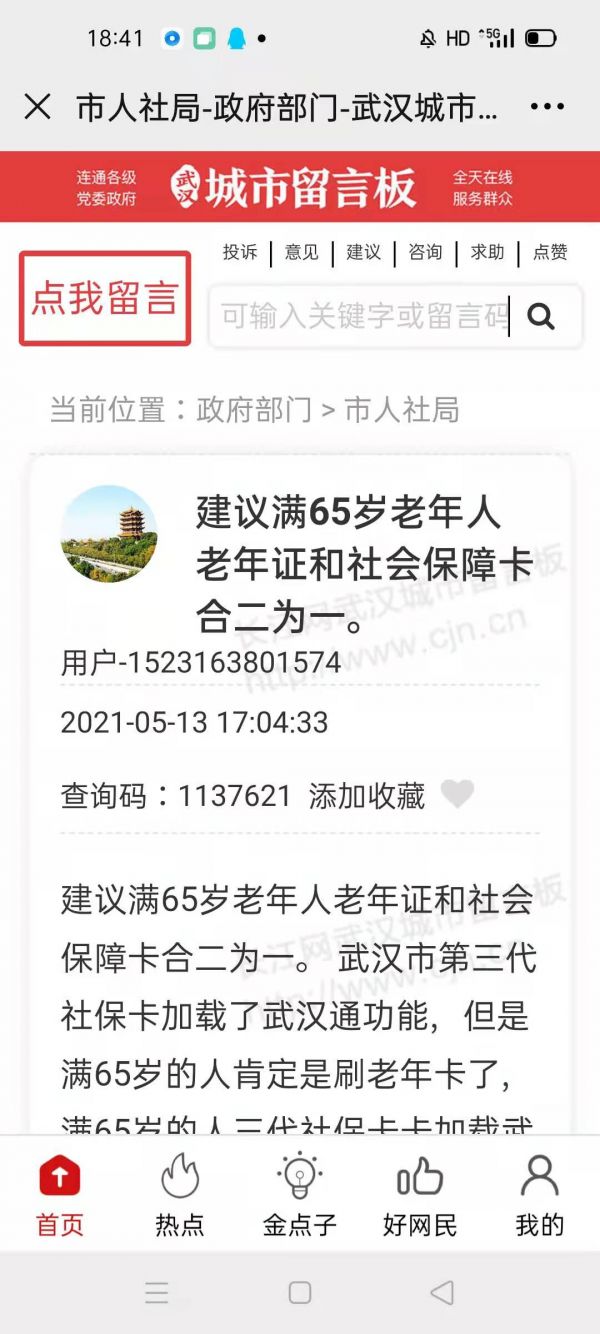Open the 金点子 tab
Screen dimensions: 600x1334
(300, 1196)
